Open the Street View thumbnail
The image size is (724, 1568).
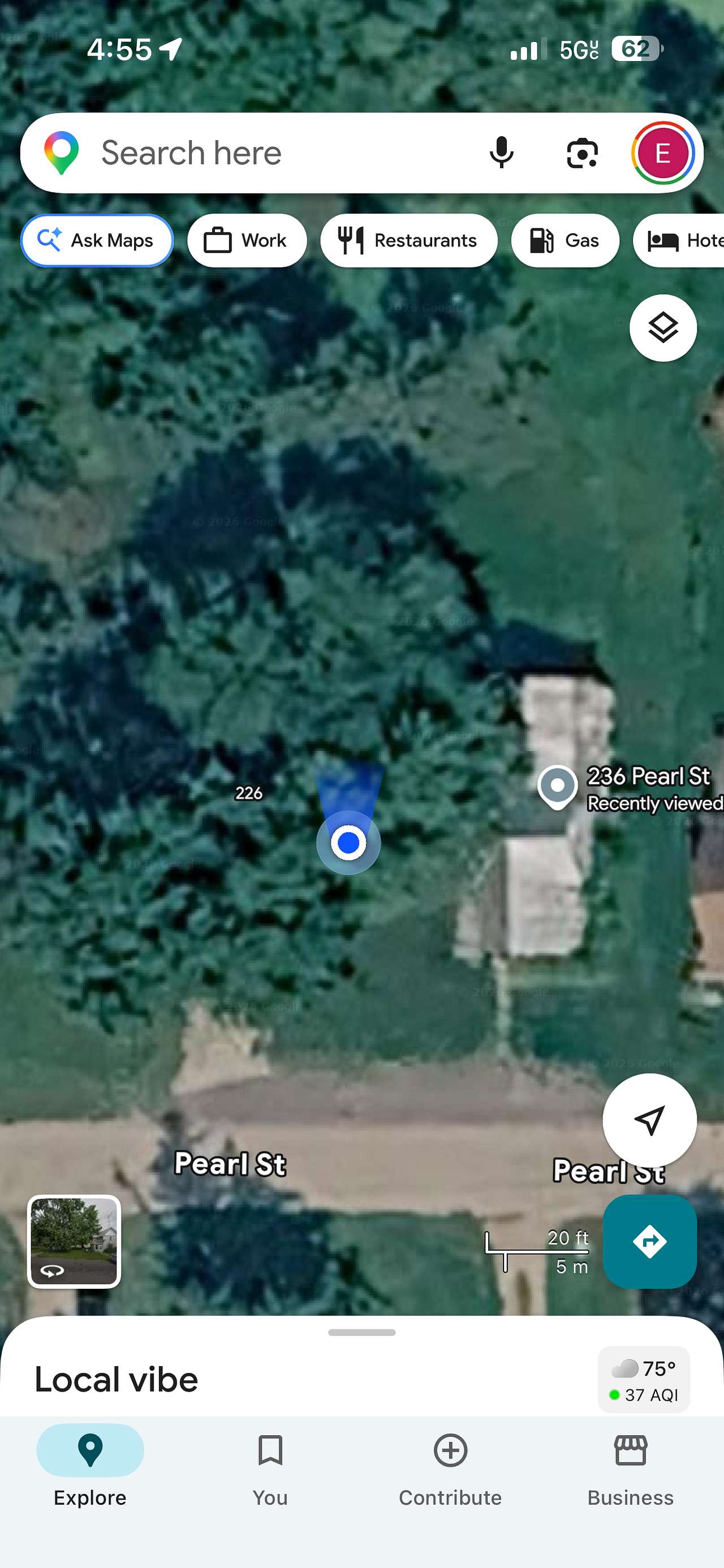74,1241
